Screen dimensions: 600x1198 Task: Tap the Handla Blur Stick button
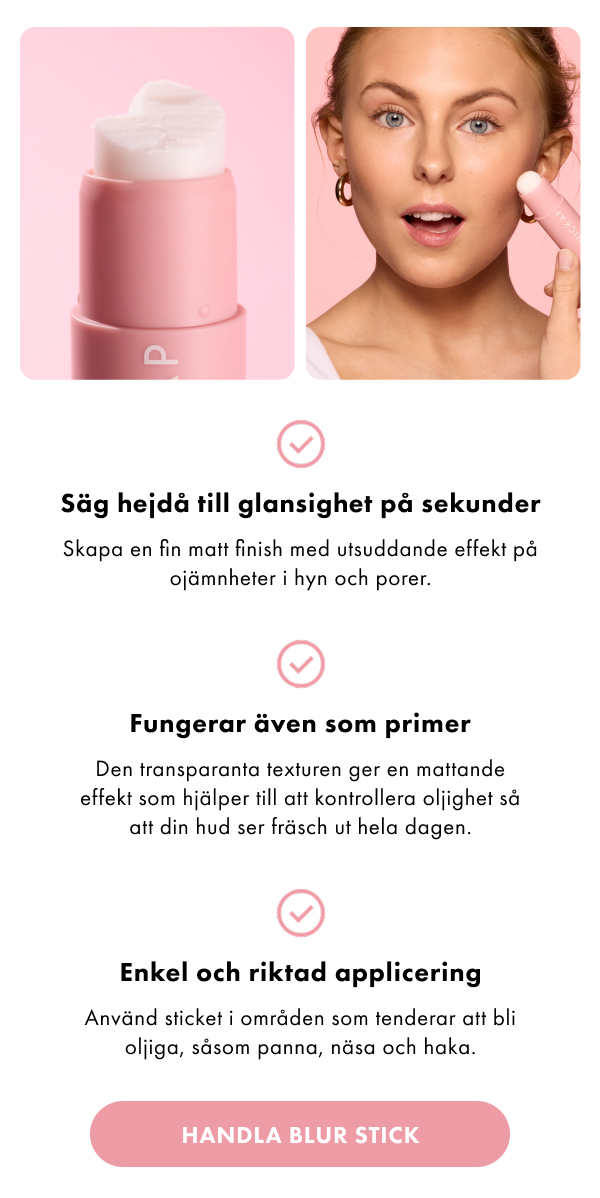pyautogui.click(x=300, y=1135)
